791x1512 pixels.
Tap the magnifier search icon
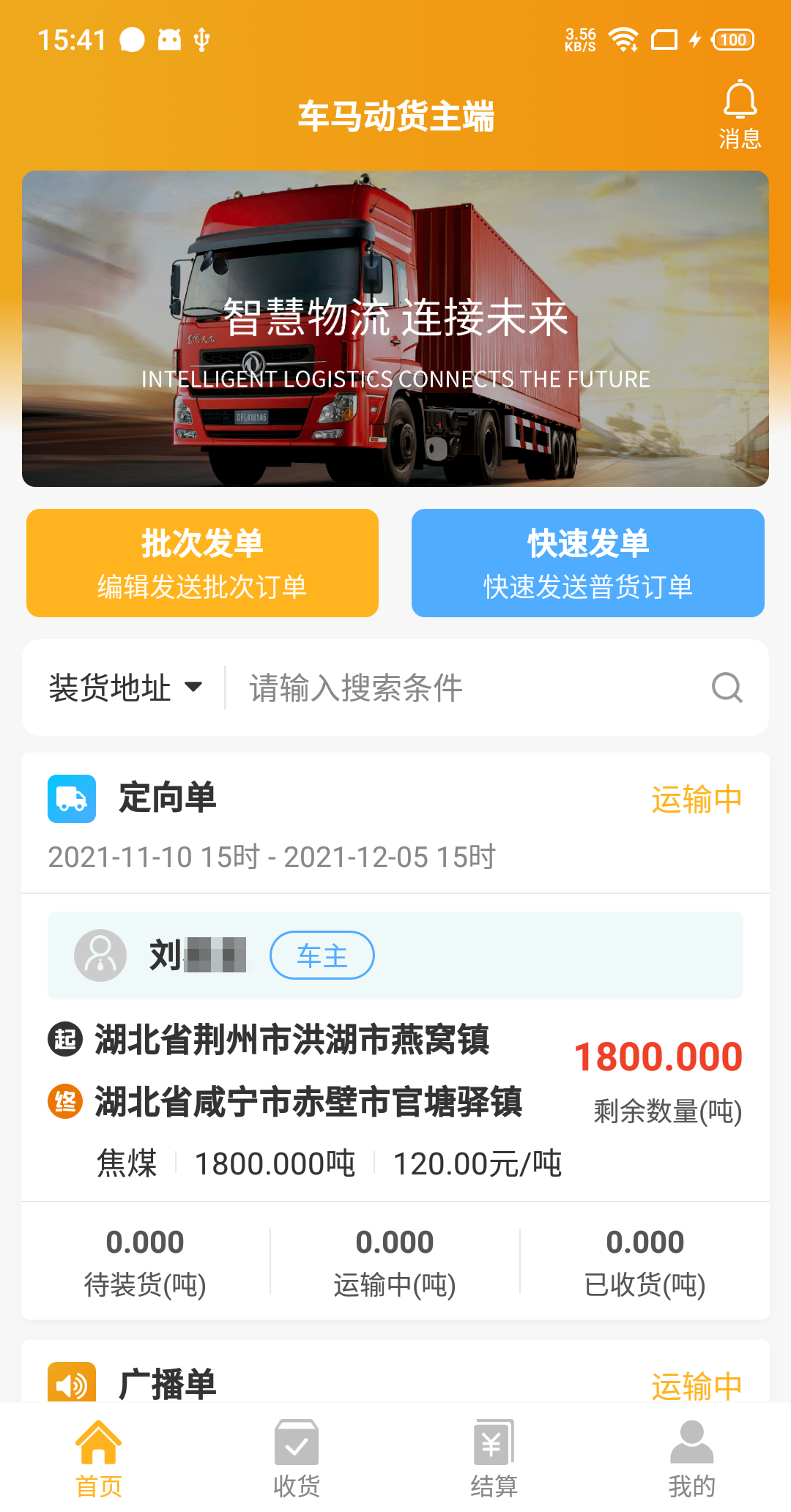pyautogui.click(x=727, y=688)
